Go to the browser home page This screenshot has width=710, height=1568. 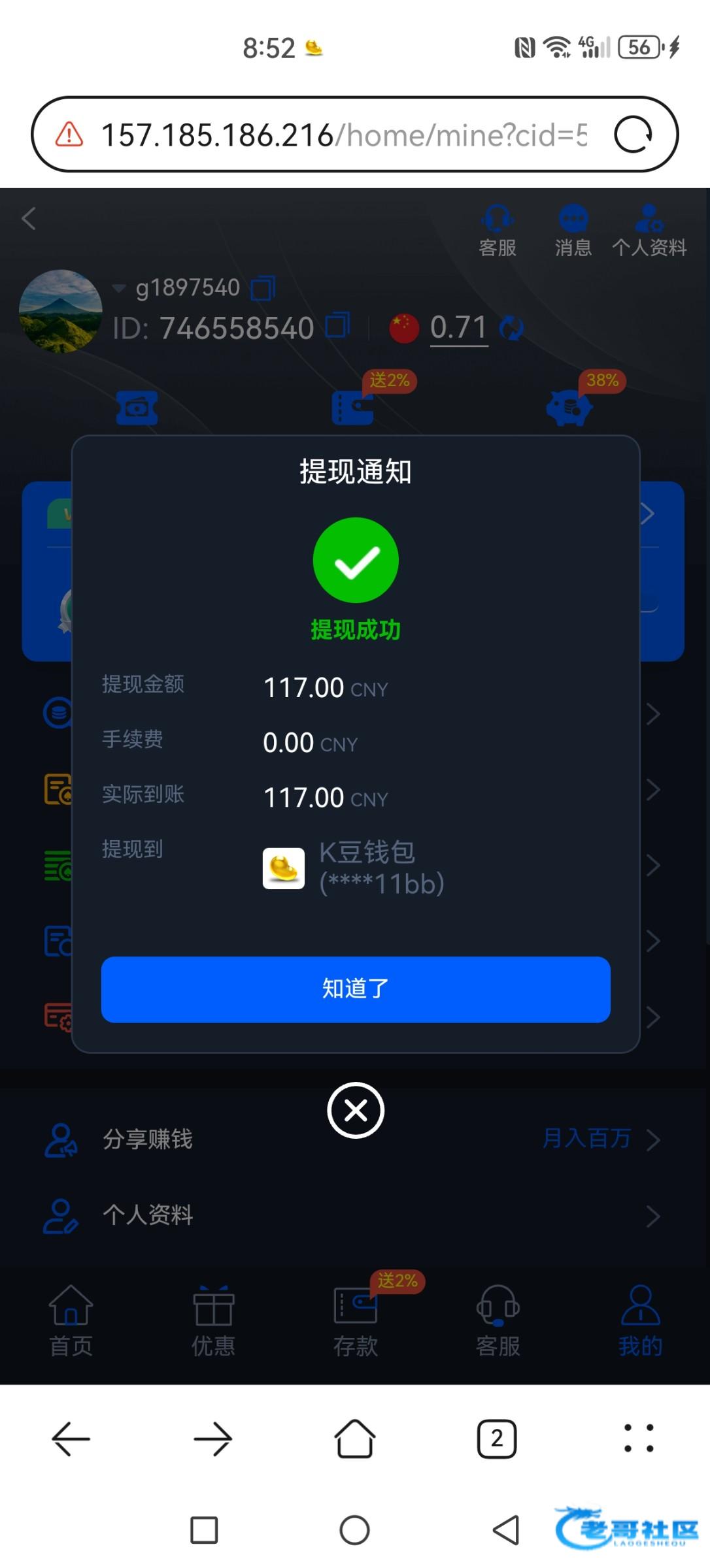click(354, 1439)
